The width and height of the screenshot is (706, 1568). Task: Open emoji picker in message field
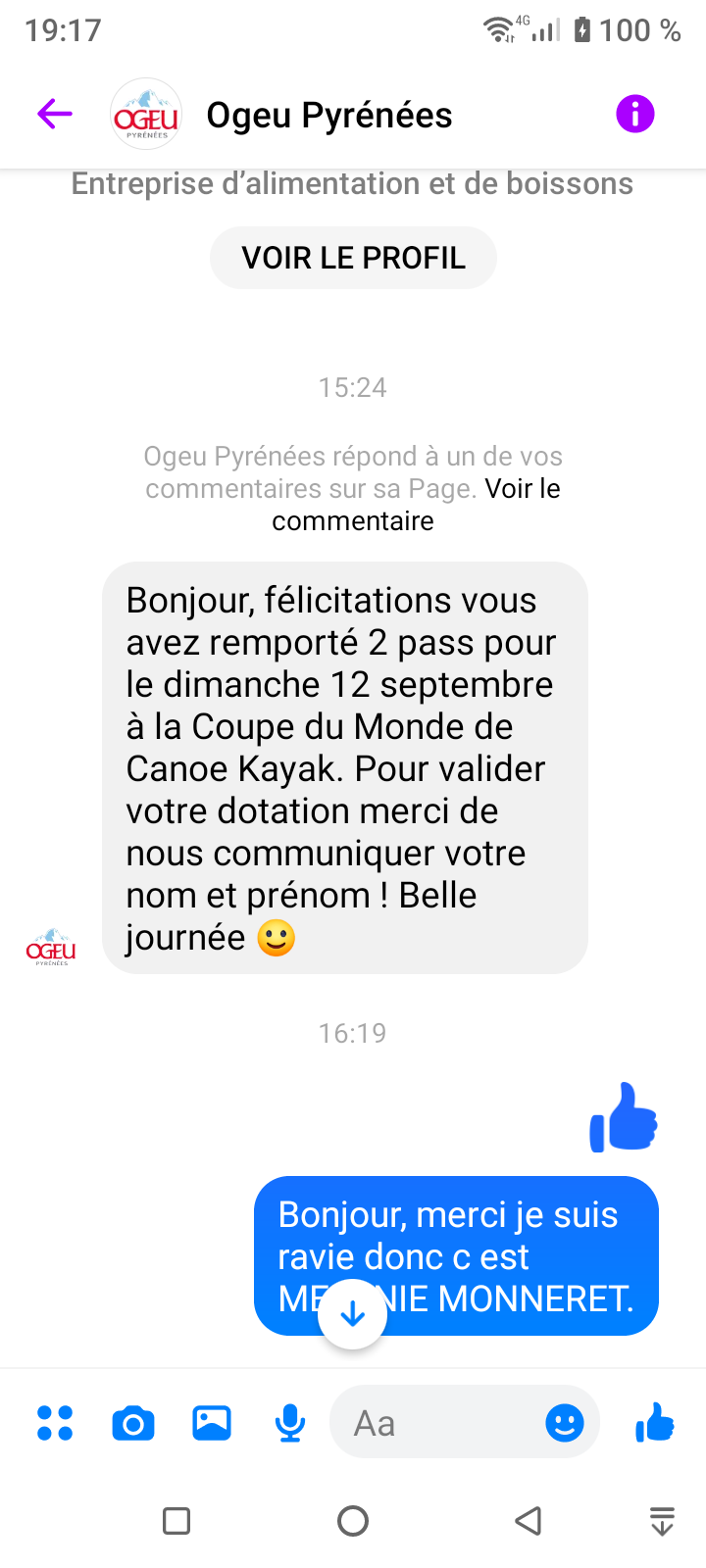click(x=565, y=1423)
